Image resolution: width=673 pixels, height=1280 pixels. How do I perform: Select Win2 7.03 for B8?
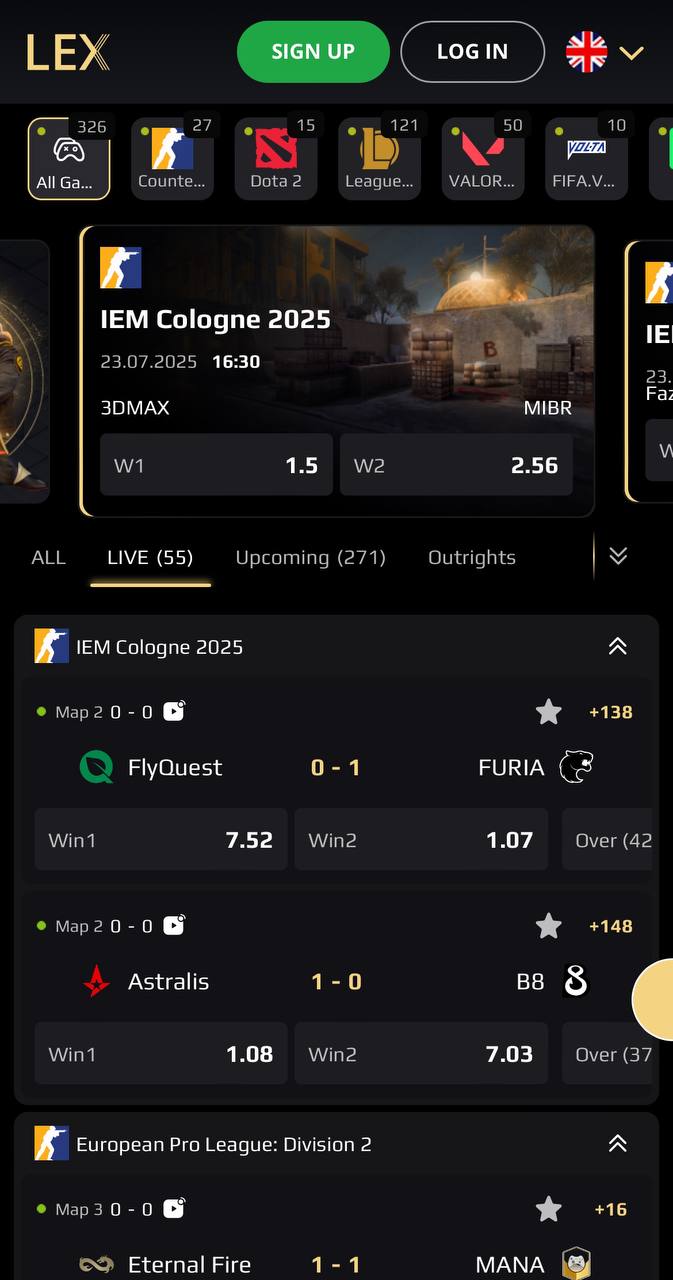(421, 1054)
